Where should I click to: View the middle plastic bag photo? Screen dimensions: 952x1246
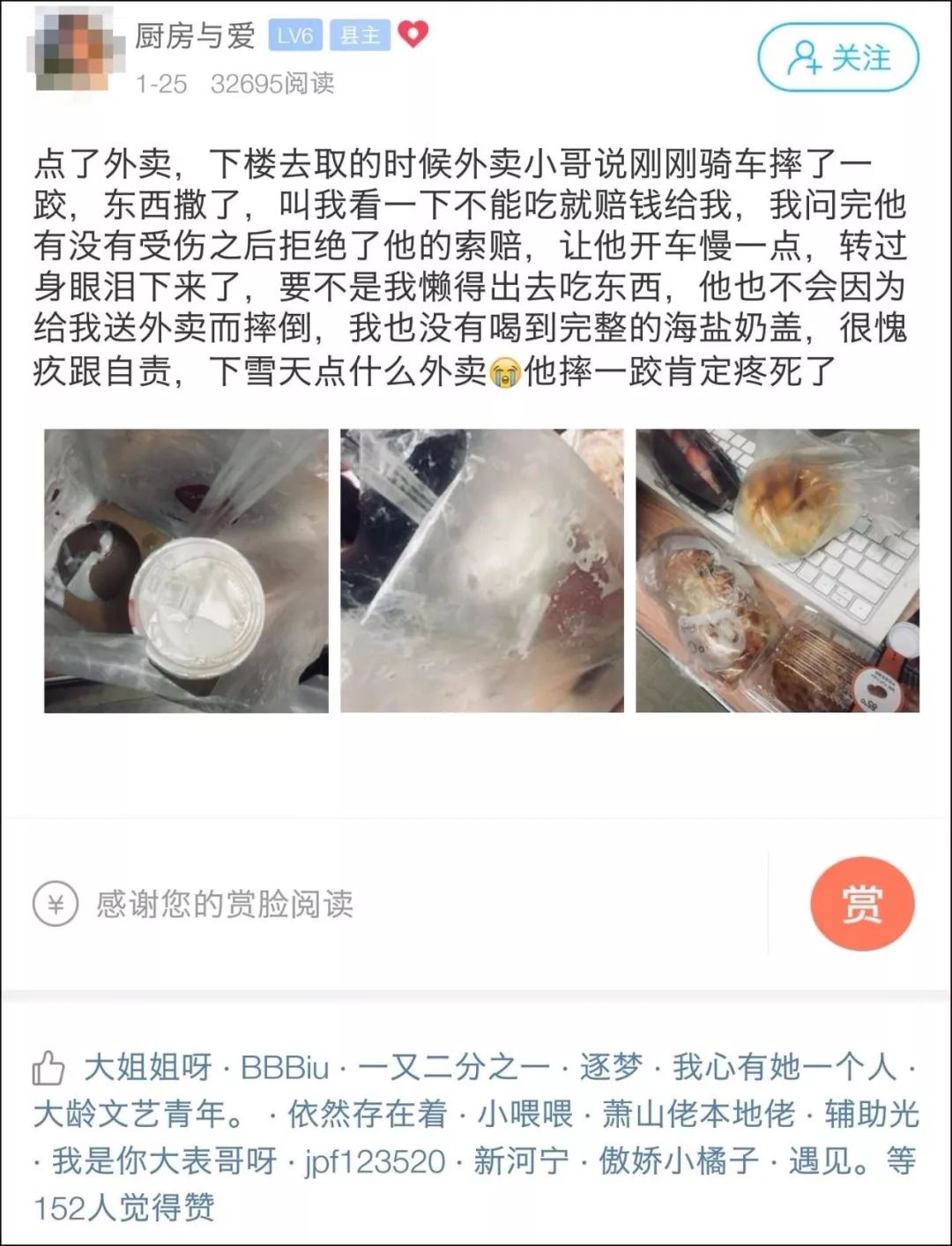click(482, 571)
